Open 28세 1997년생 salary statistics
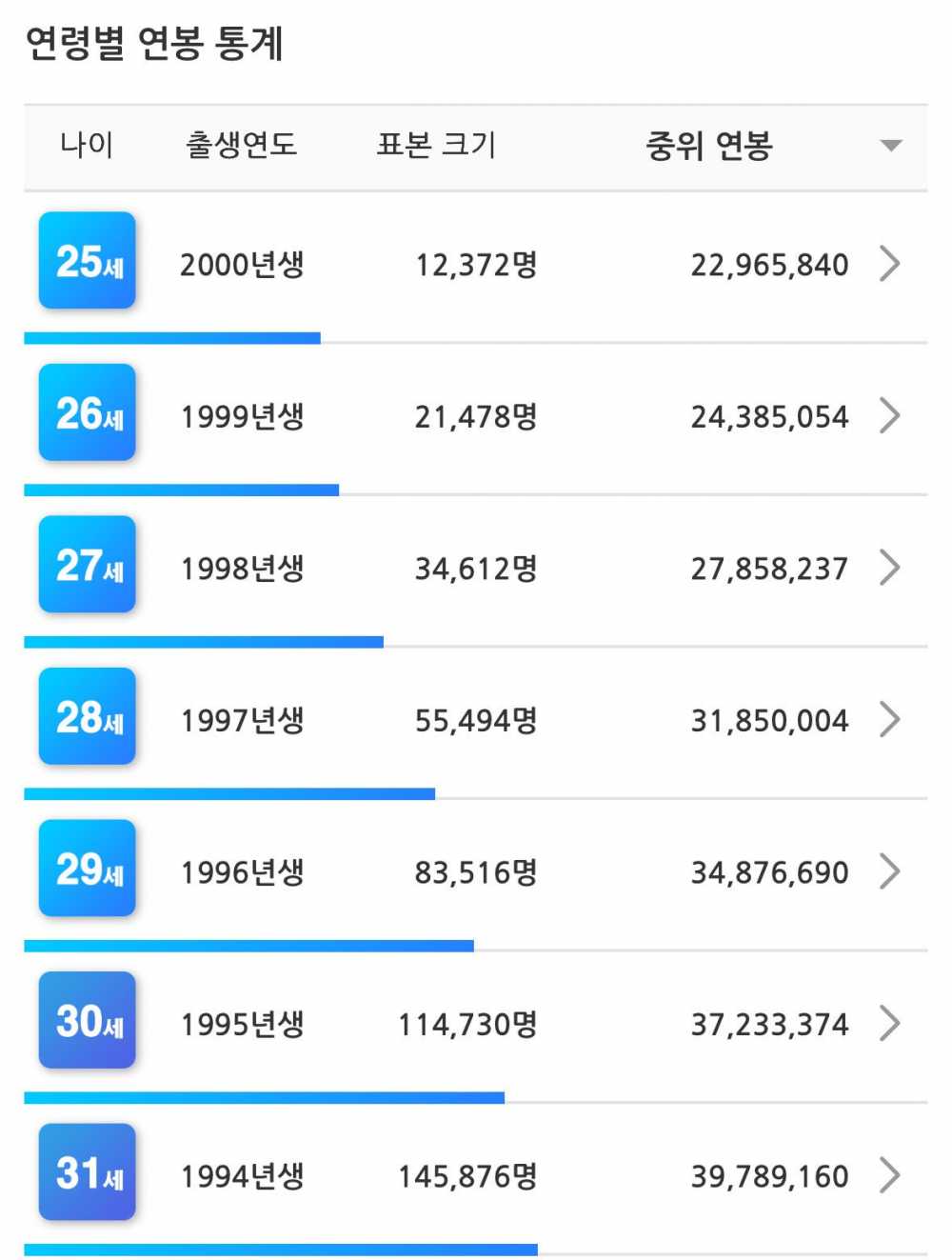Image resolution: width=952 pixels, height=1260 pixels. 889,720
